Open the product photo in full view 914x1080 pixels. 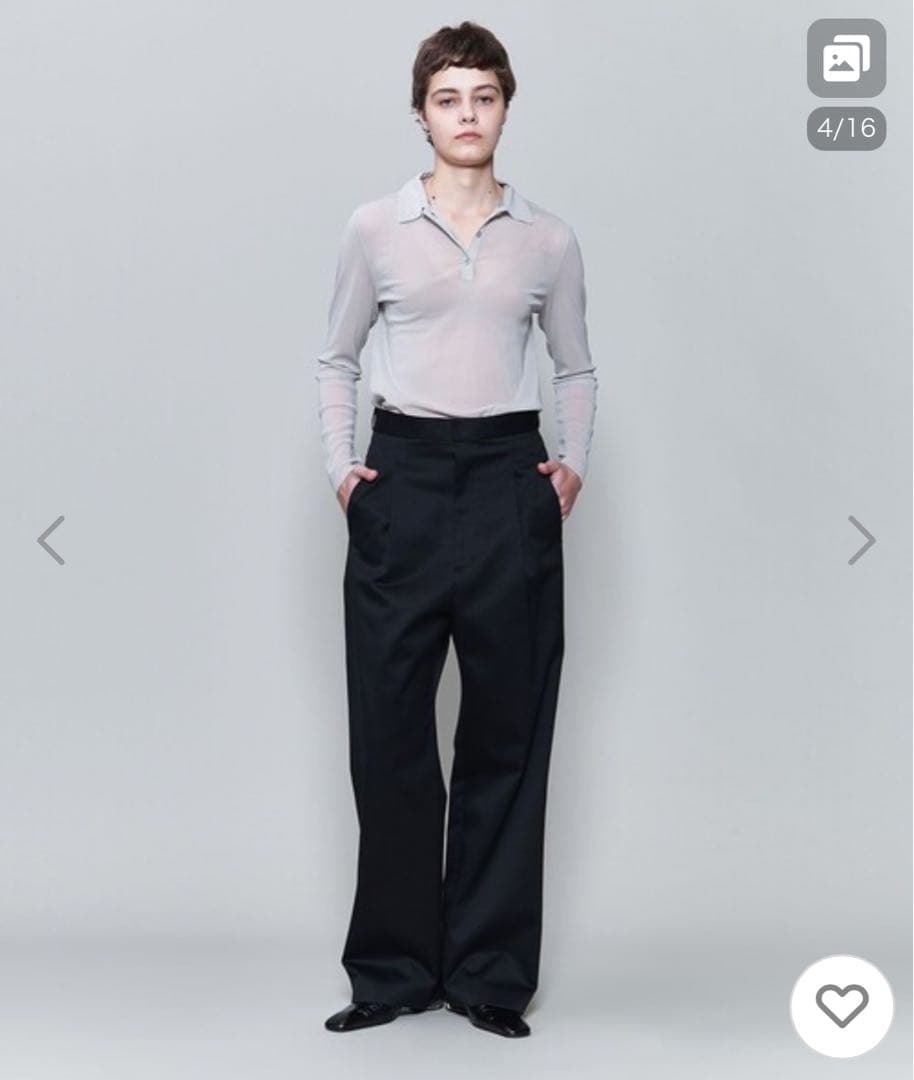(x=456, y=560)
